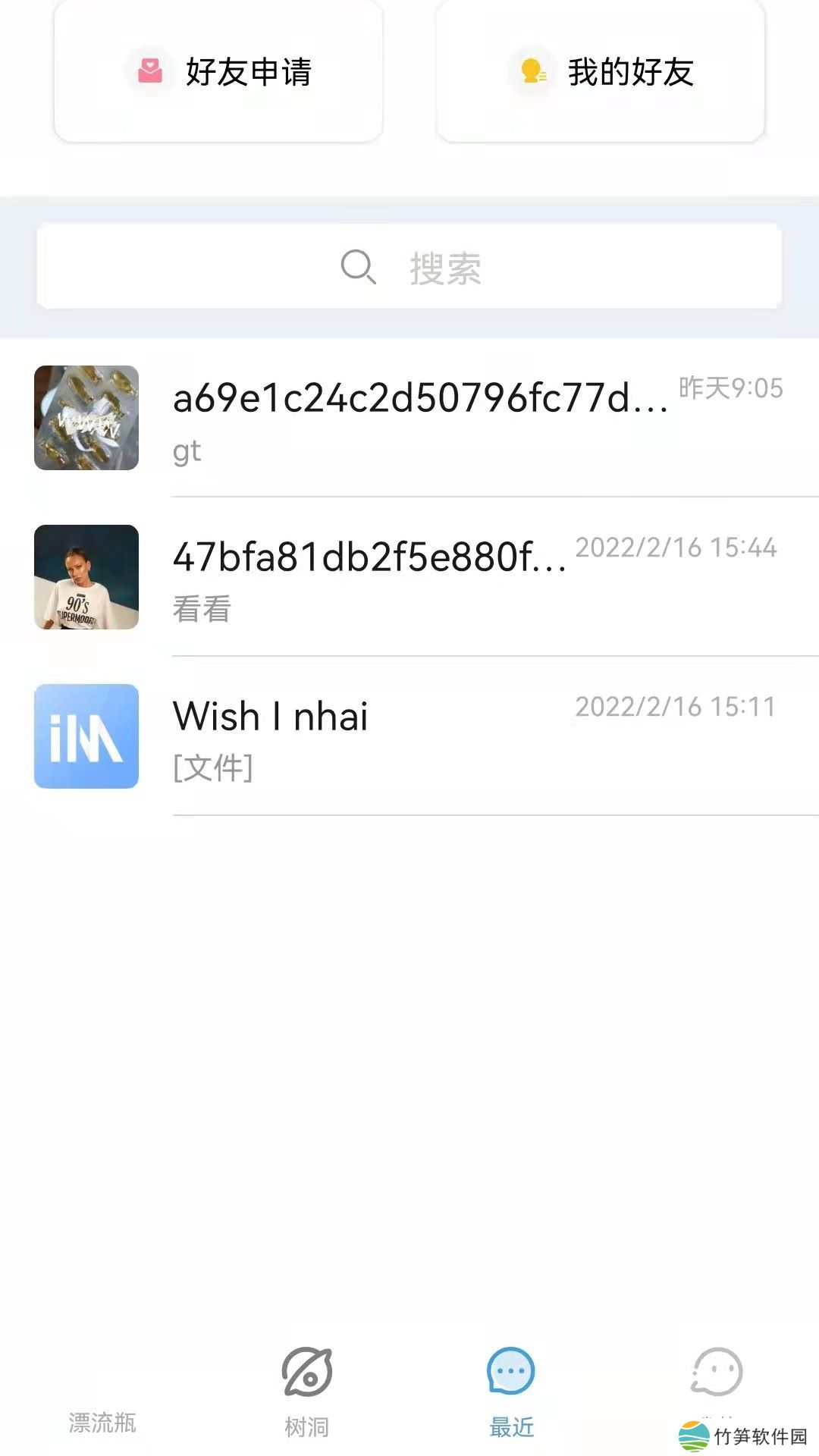Open 我的好友 friends list
This screenshot has height=1456, width=819.
click(601, 72)
